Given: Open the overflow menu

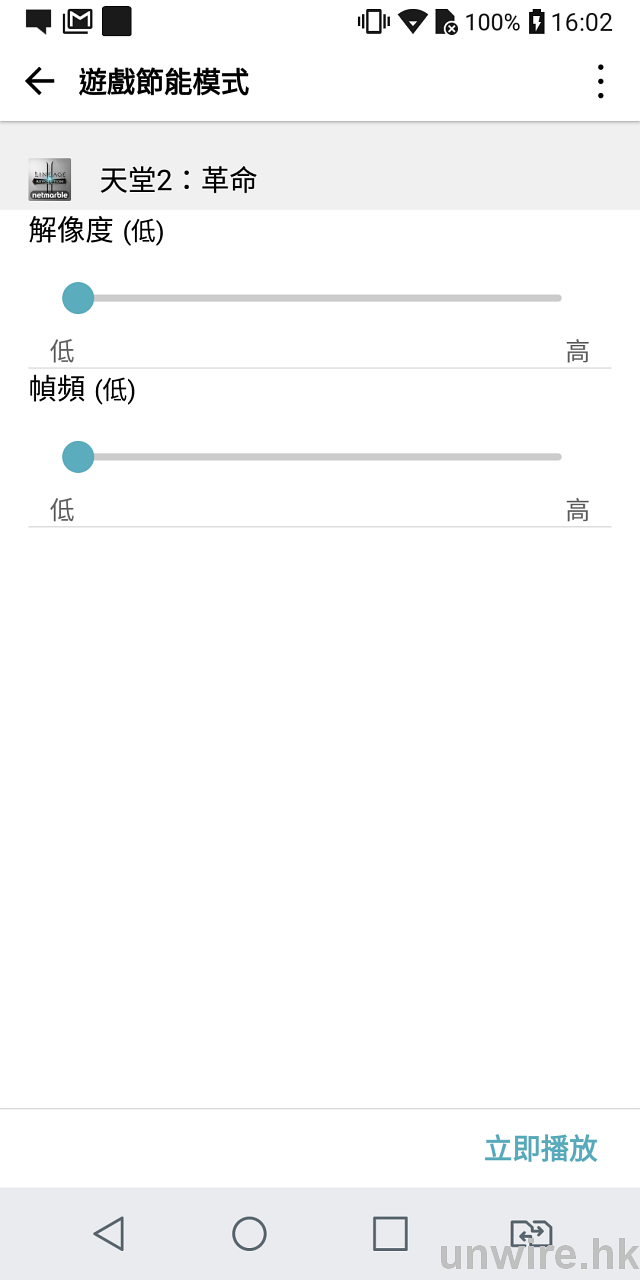Looking at the screenshot, I should (x=600, y=81).
